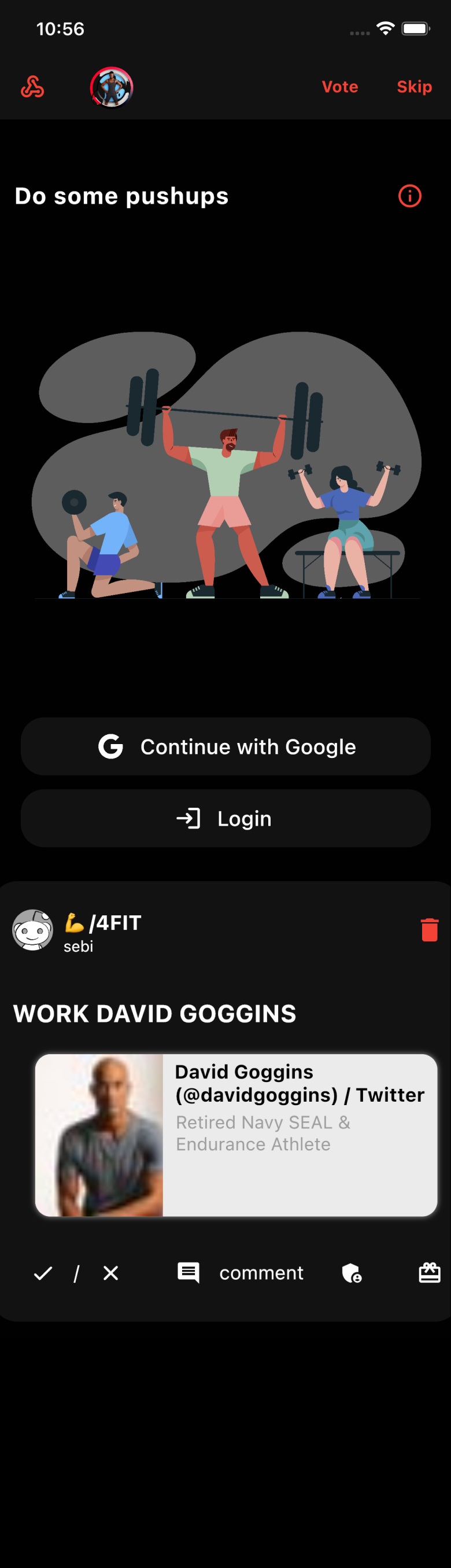The height and width of the screenshot is (1568, 451).
Task: Continue with Google sign-in
Action: [226, 746]
